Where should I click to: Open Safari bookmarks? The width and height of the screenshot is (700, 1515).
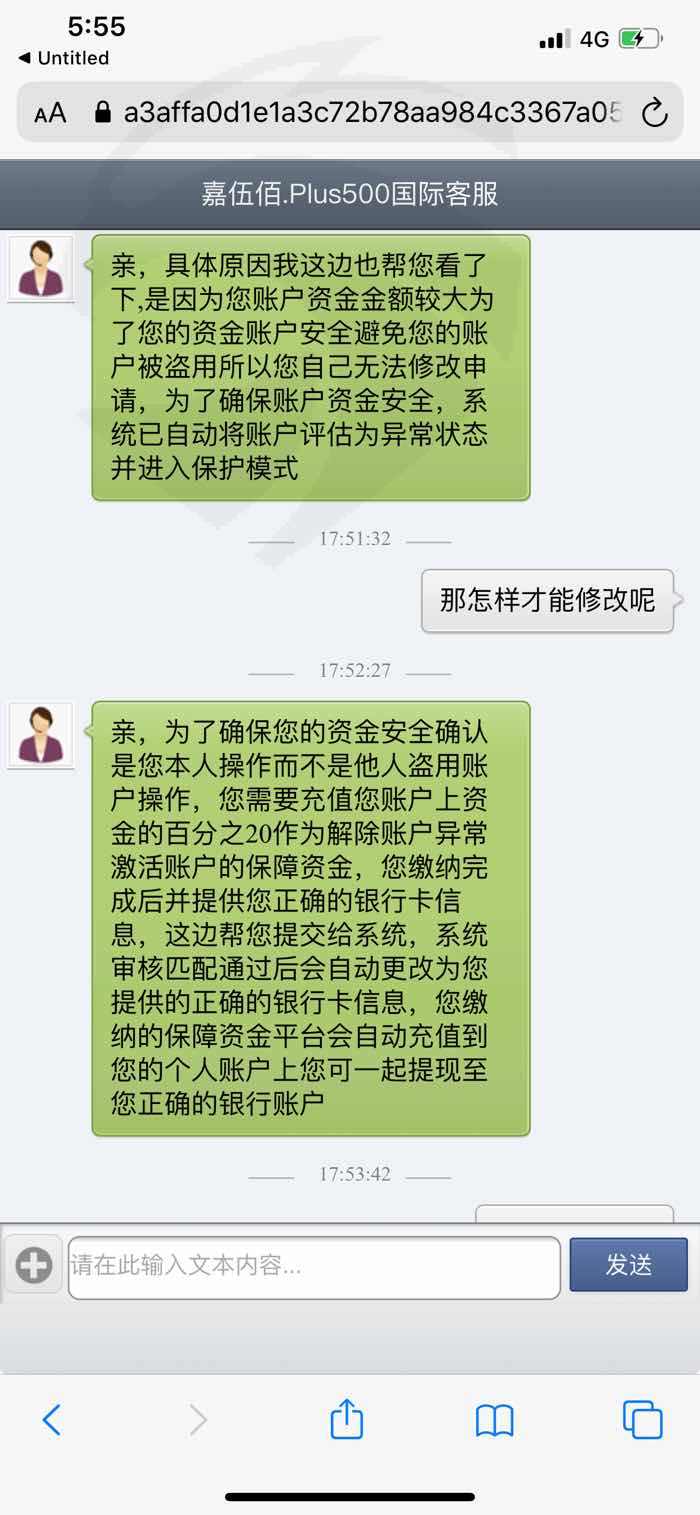(x=494, y=1420)
